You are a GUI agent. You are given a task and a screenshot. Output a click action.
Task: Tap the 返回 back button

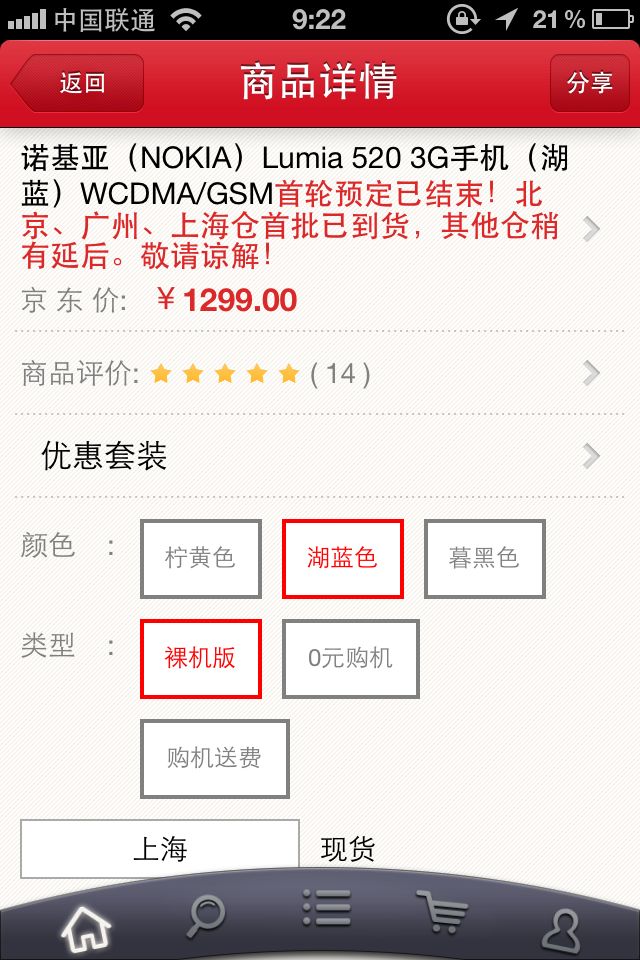78,83
